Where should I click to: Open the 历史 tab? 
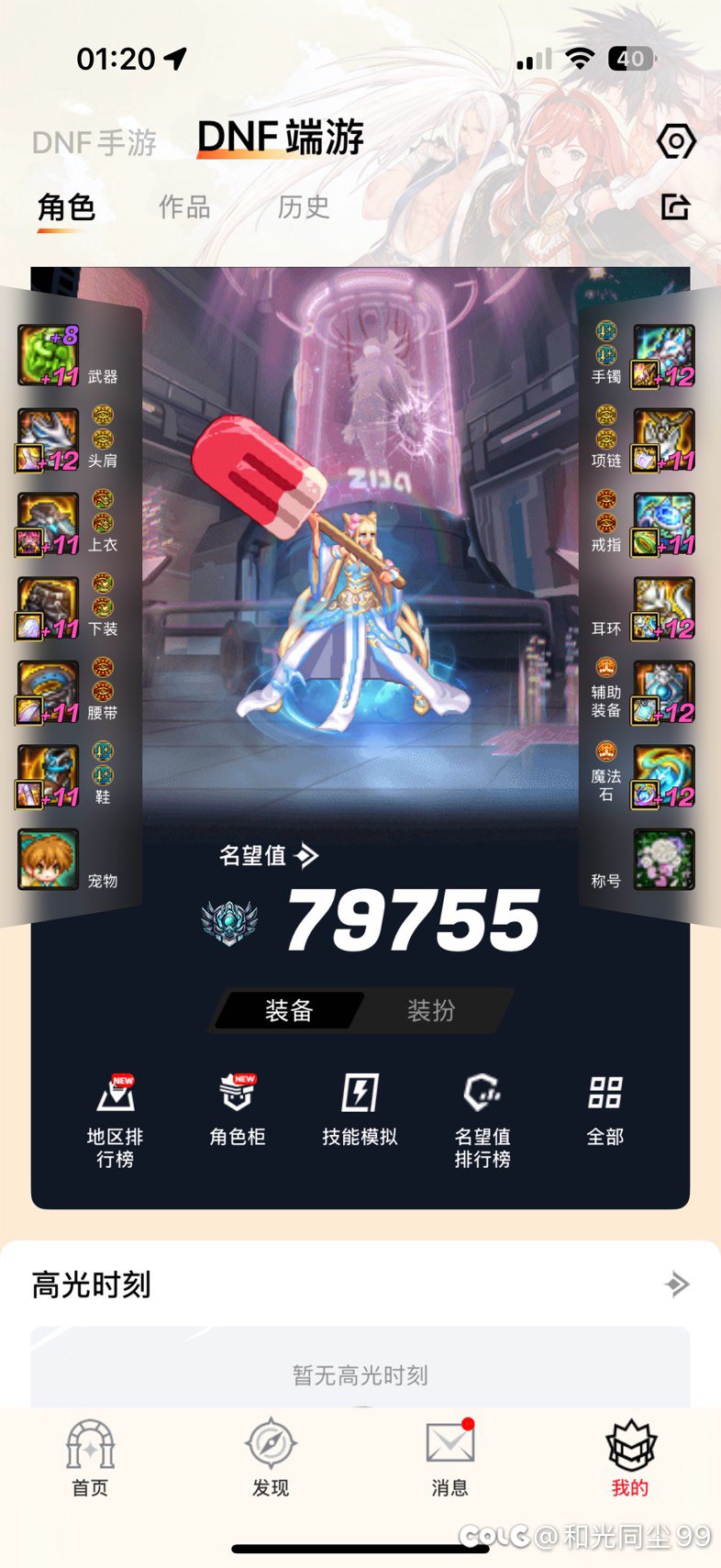(303, 207)
